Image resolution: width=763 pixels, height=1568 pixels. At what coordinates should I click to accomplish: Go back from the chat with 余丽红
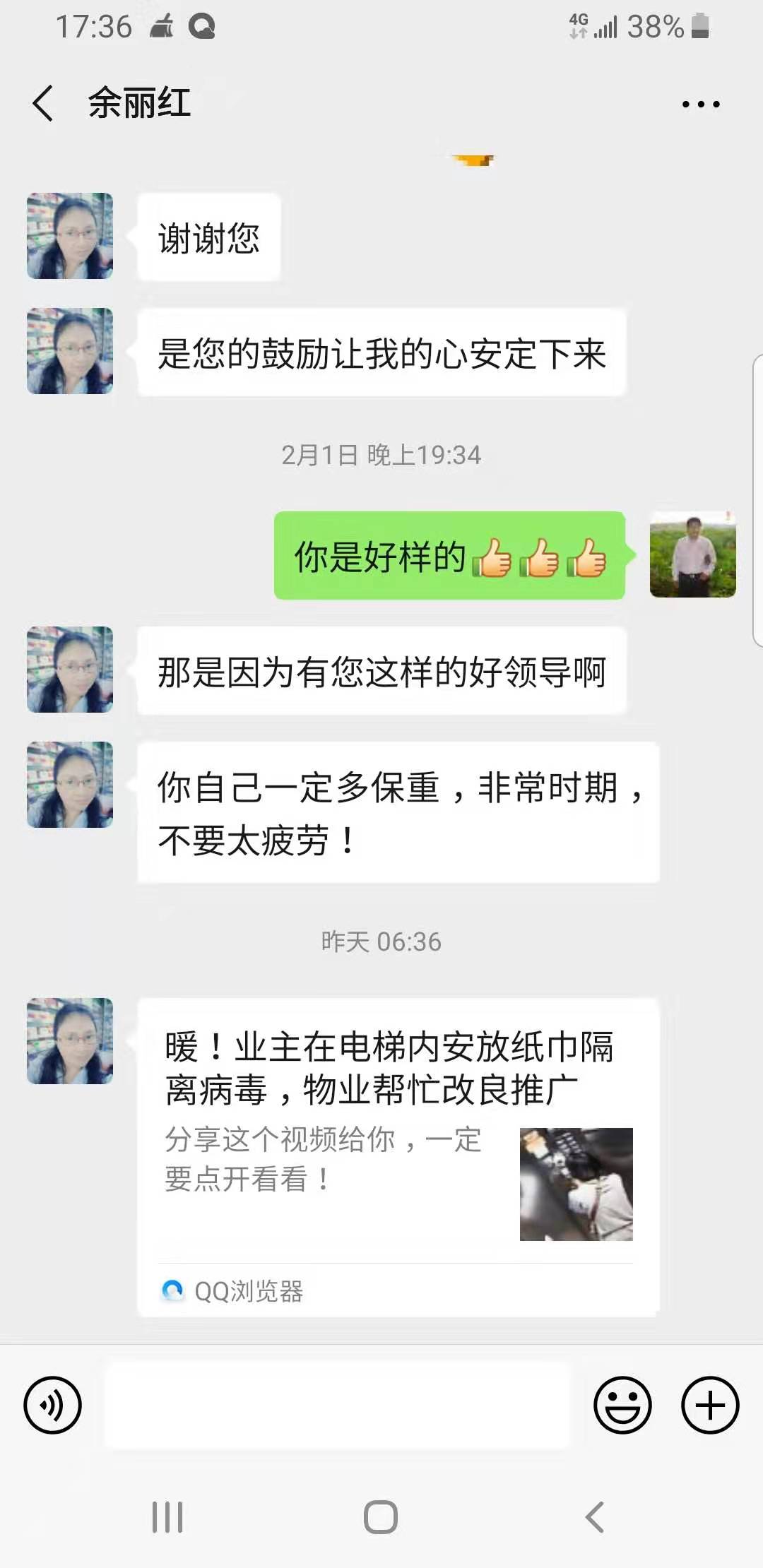pyautogui.click(x=44, y=104)
